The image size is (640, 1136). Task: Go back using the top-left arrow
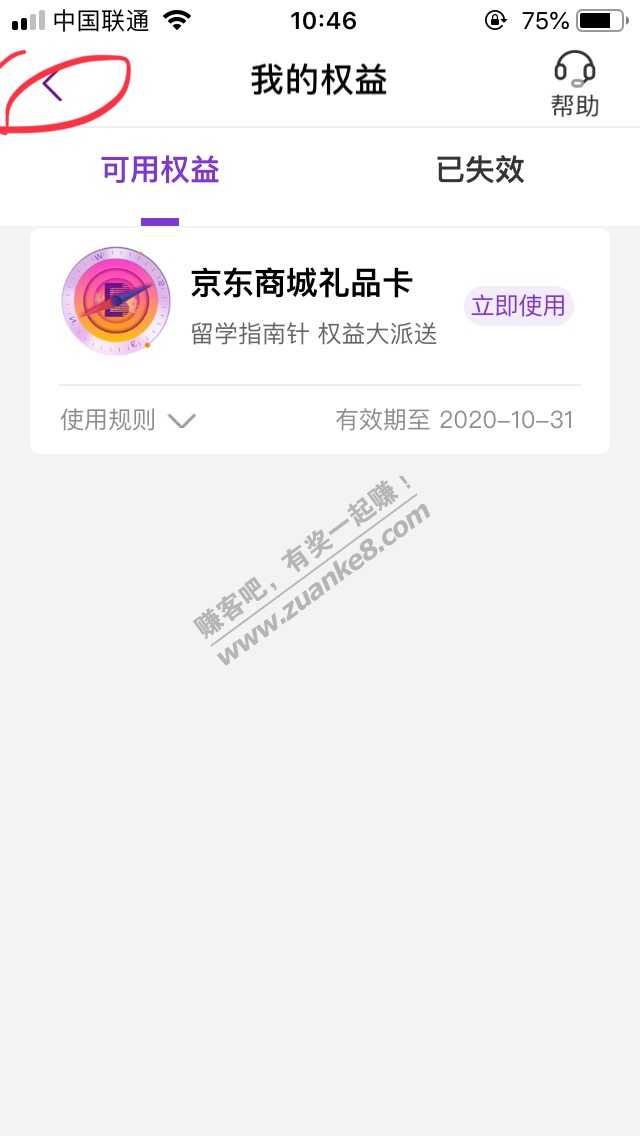click(53, 87)
